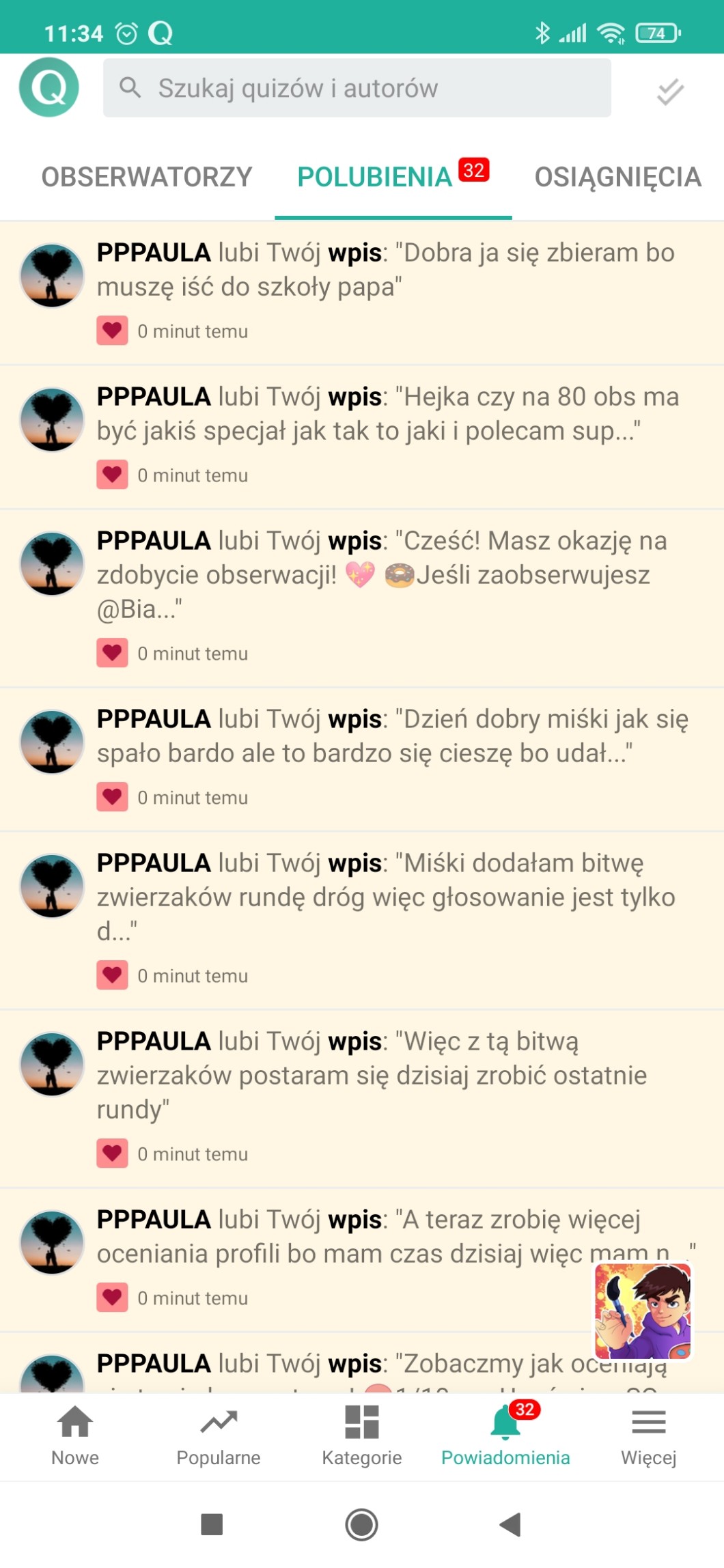Switch to the OBSERWATORZY tab
Viewport: 724px width, 1568px height.
click(x=147, y=178)
